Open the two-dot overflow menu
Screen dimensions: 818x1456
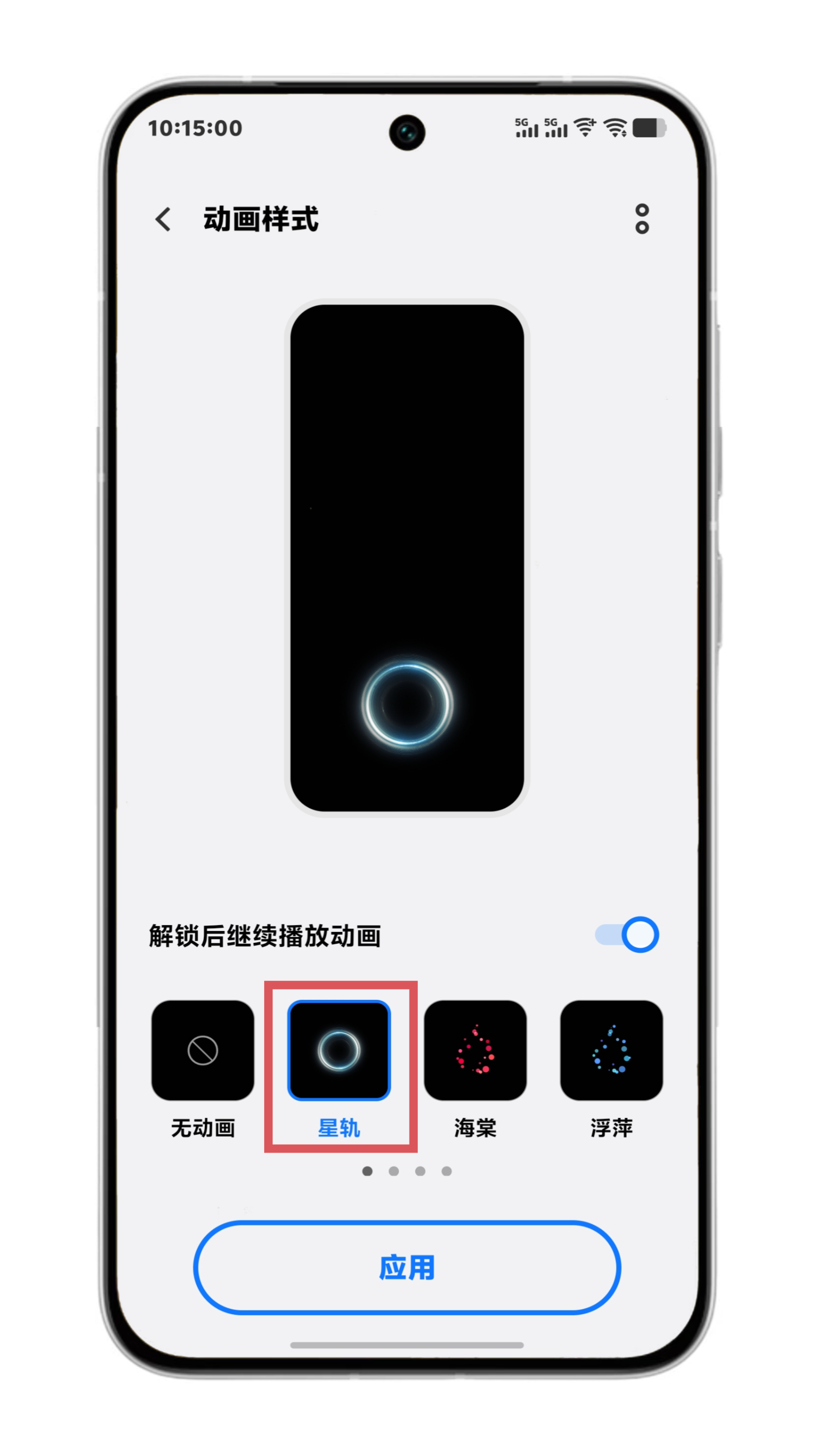click(642, 219)
